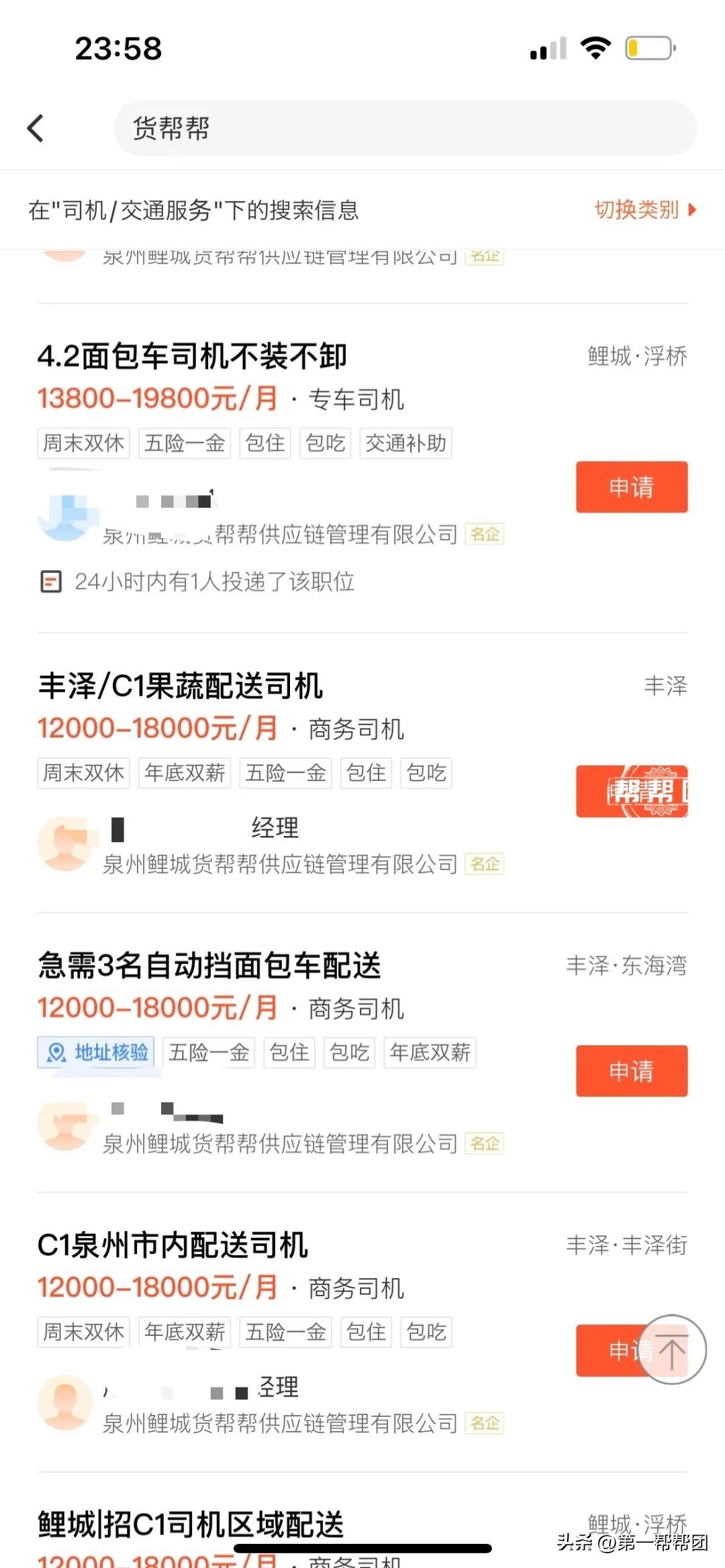
Task: Open 切换类别 to change search category
Action: tap(634, 210)
